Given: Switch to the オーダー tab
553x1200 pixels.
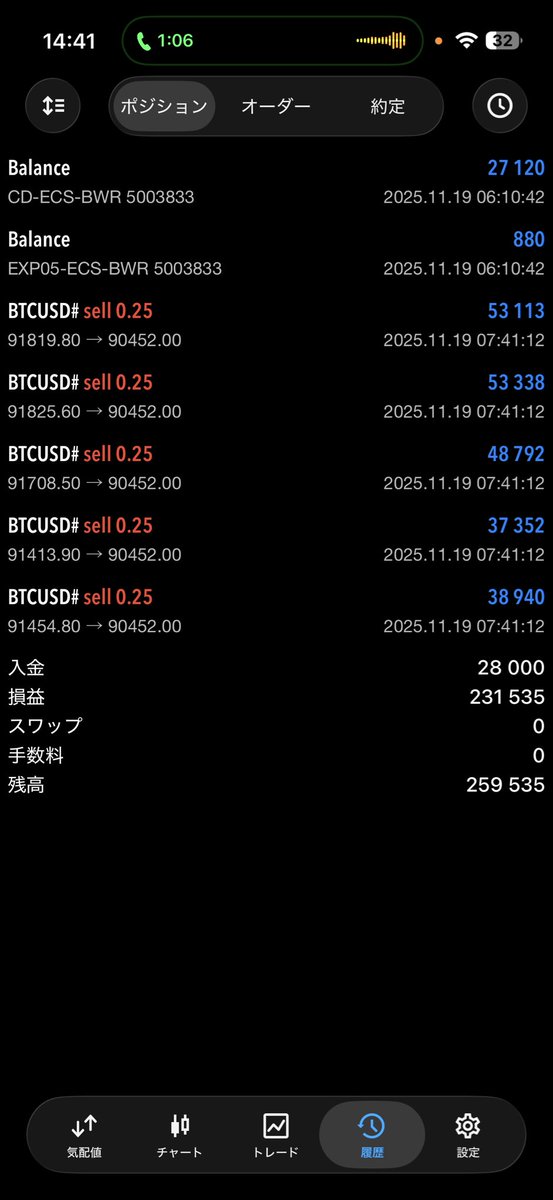Looking at the screenshot, I should [276, 106].
